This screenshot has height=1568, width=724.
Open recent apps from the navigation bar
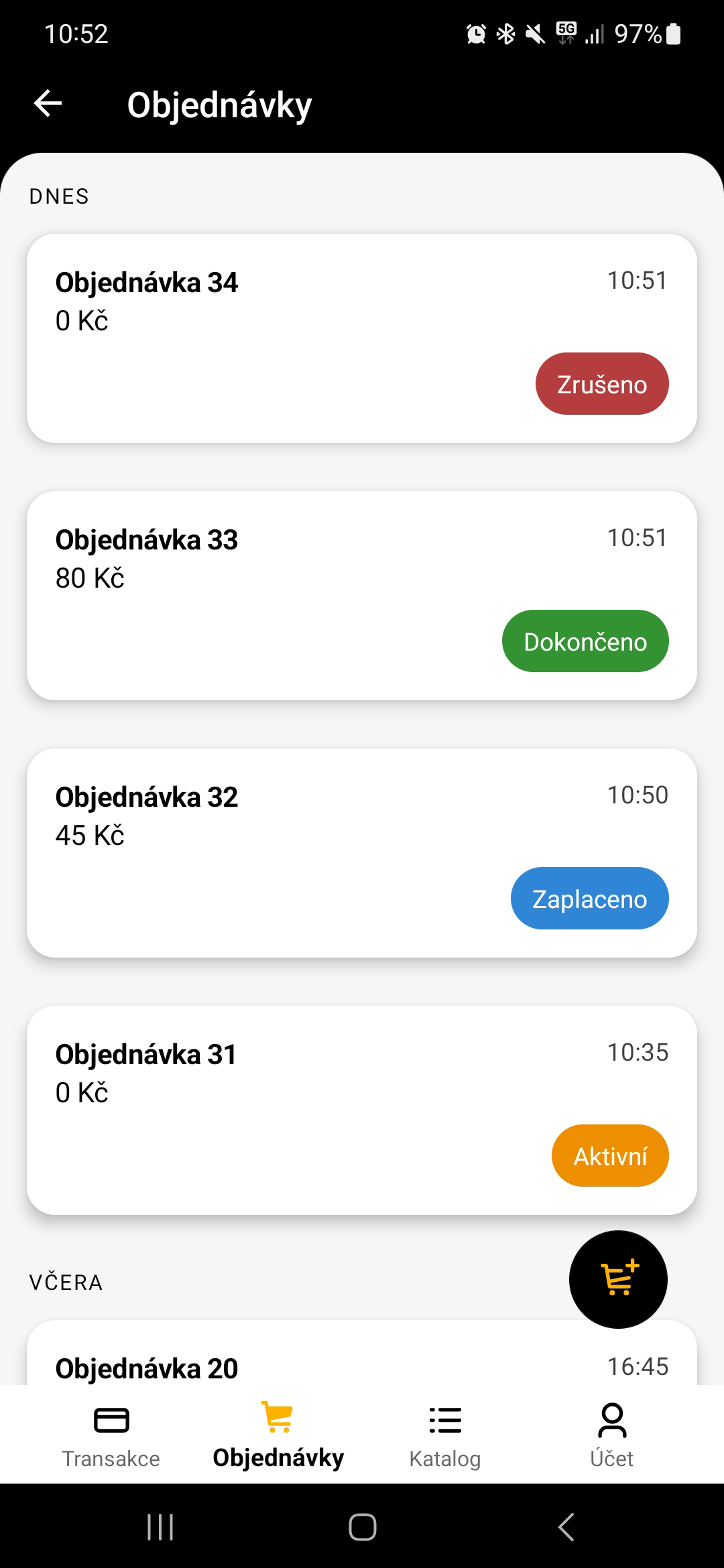(x=160, y=1527)
